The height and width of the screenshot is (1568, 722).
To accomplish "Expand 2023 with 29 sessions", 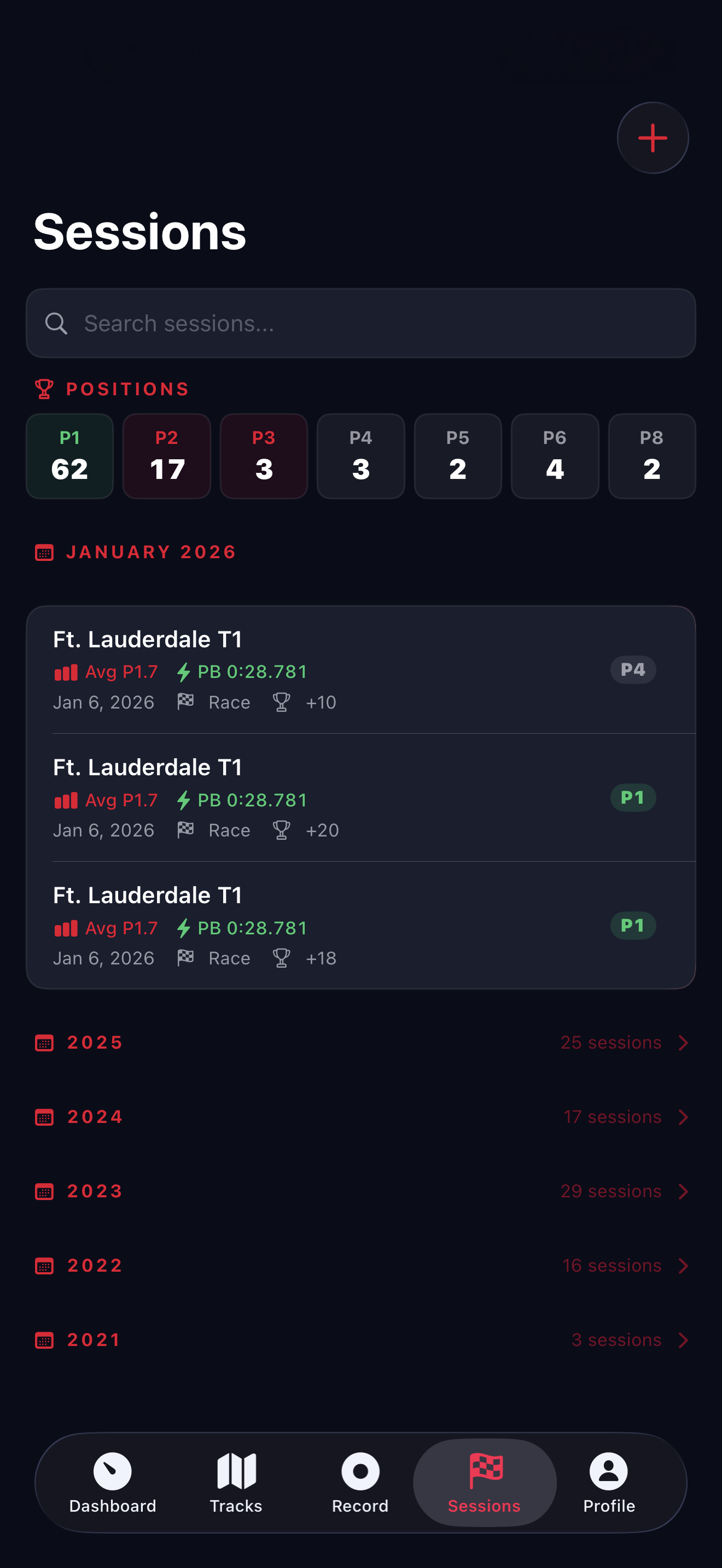I will click(x=360, y=1191).
